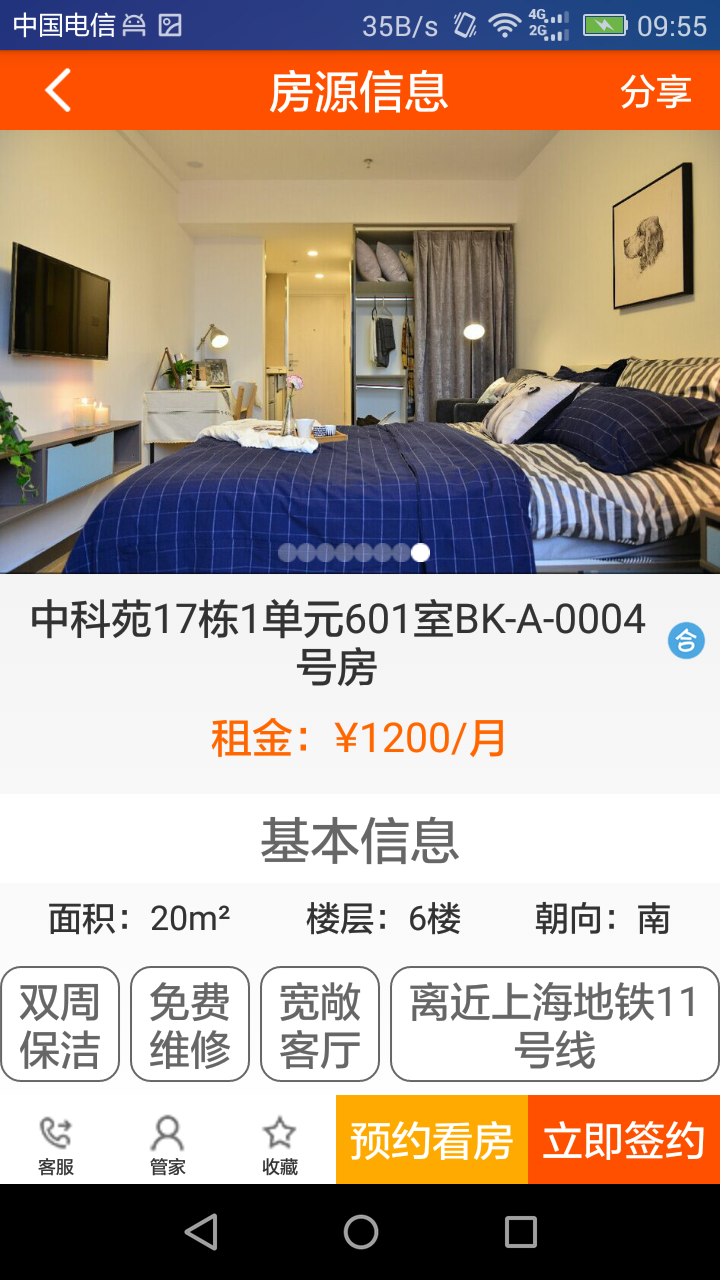
Task: Add this room to 收藏 favorites
Action: click(x=280, y=1144)
